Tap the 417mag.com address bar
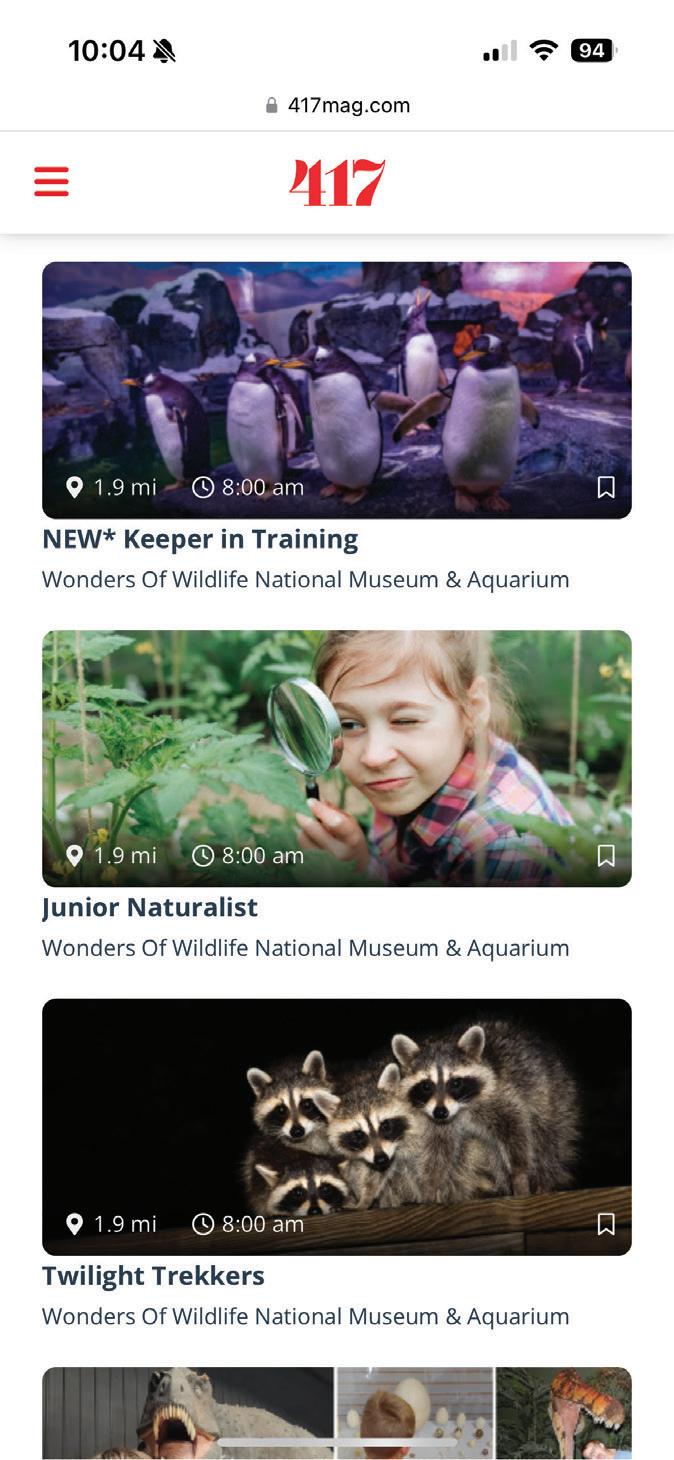The width and height of the screenshot is (674, 1460). (337, 105)
